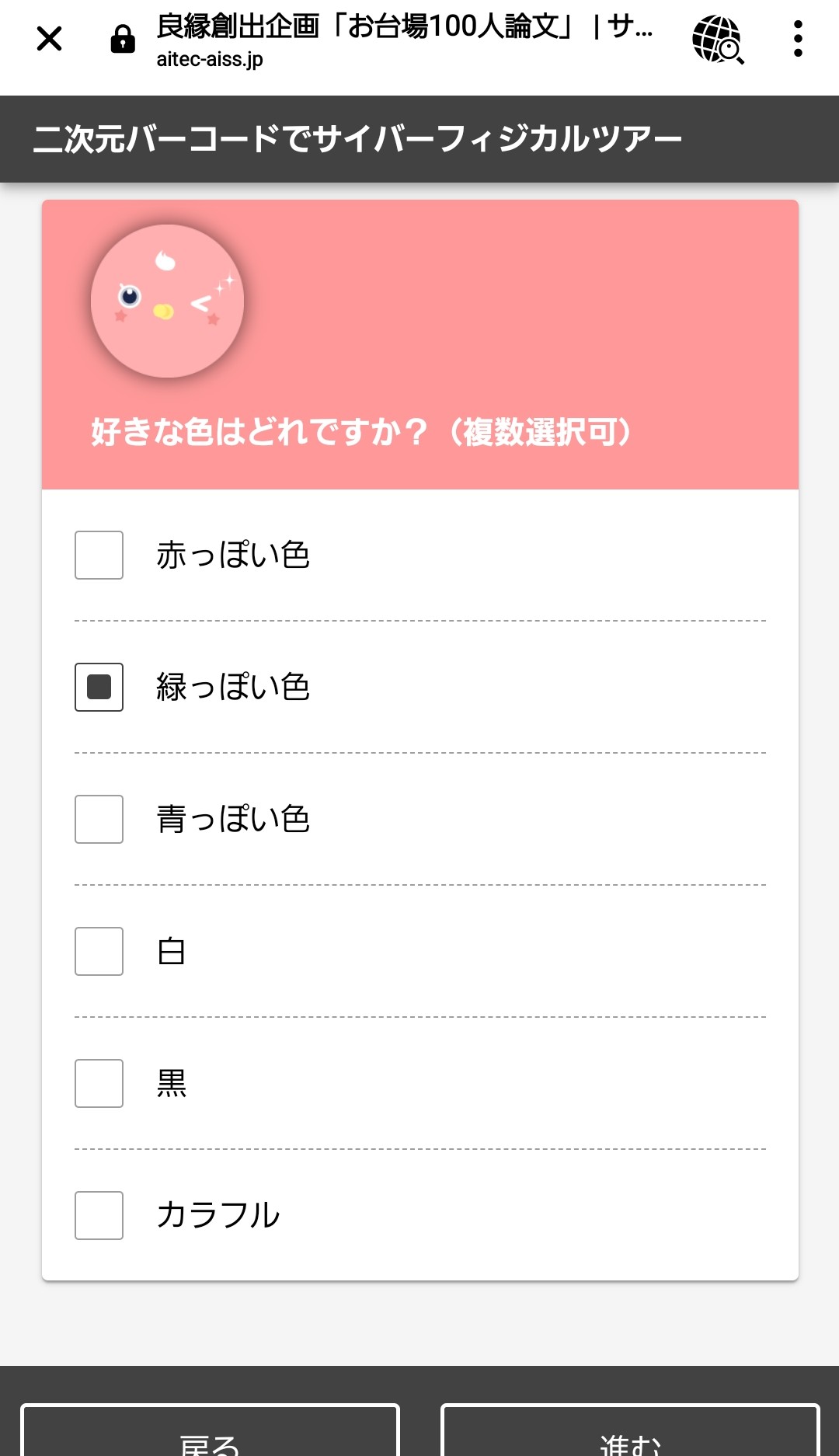Viewport: 839px width, 1456px height.
Task: Uncheck the 緑っぽい色 checkbox
Action: coord(99,687)
